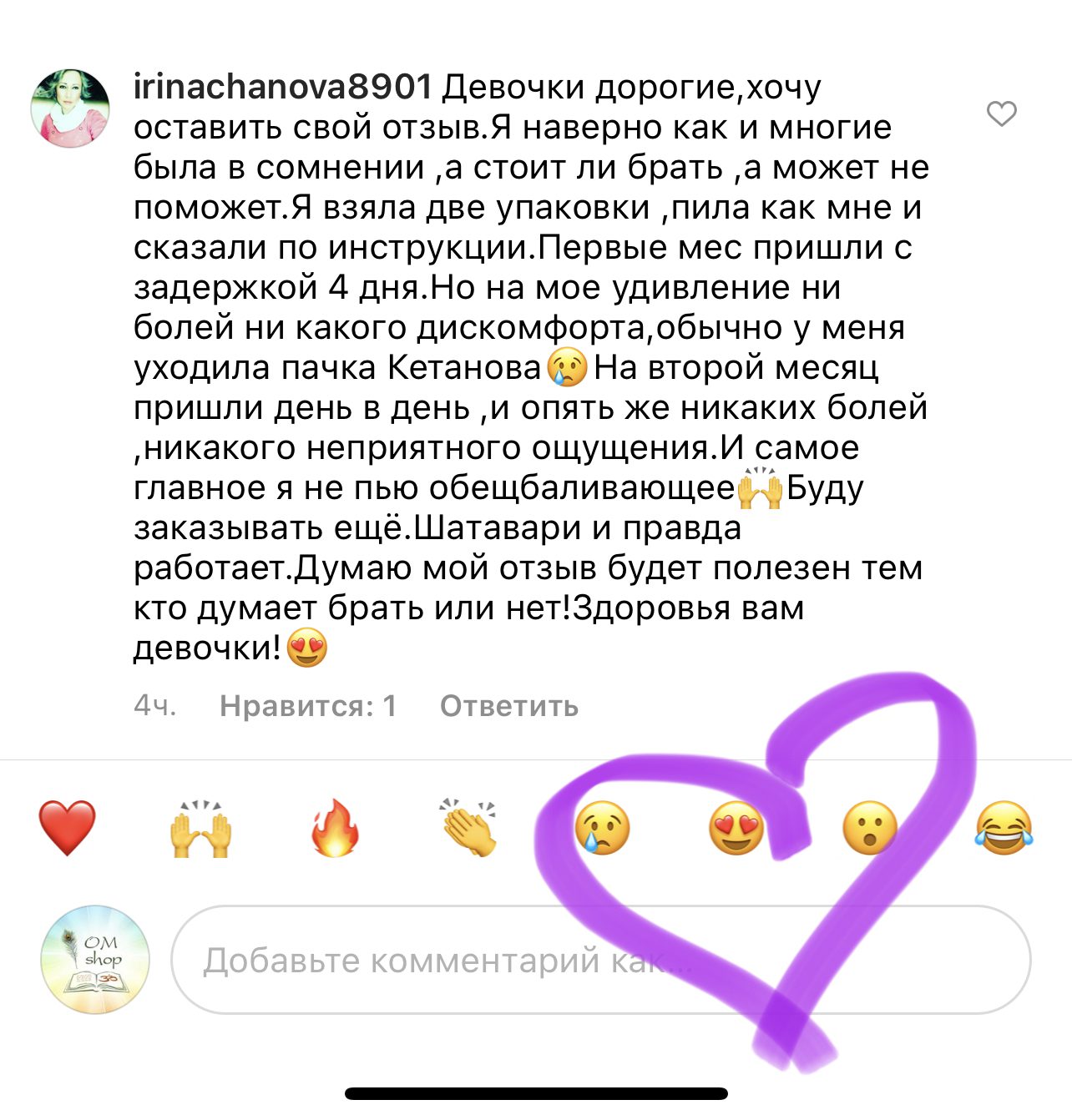1072x1120 pixels.
Task: Insert the crying face emoji
Action: pyautogui.click(x=602, y=827)
